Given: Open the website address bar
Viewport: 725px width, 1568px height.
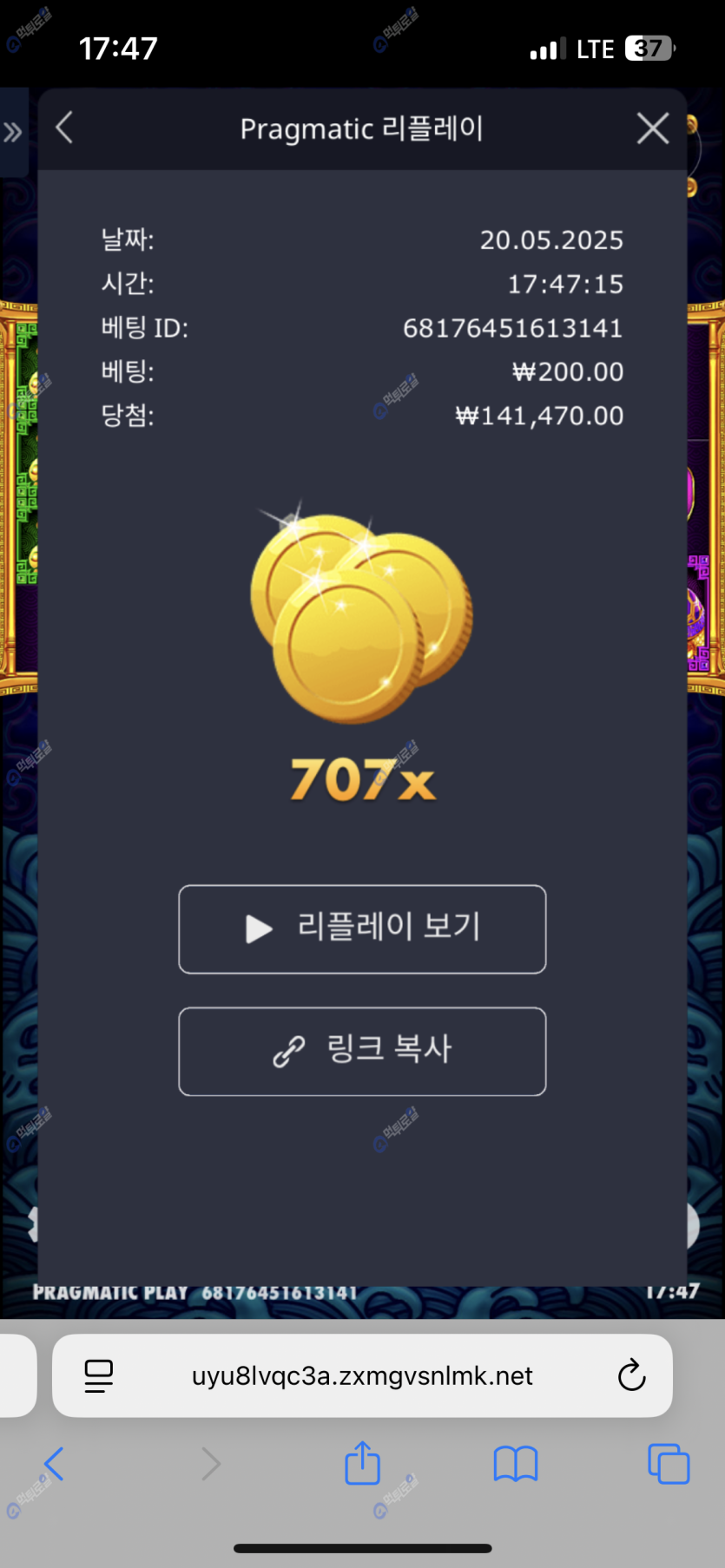Looking at the screenshot, I should (x=362, y=1375).
